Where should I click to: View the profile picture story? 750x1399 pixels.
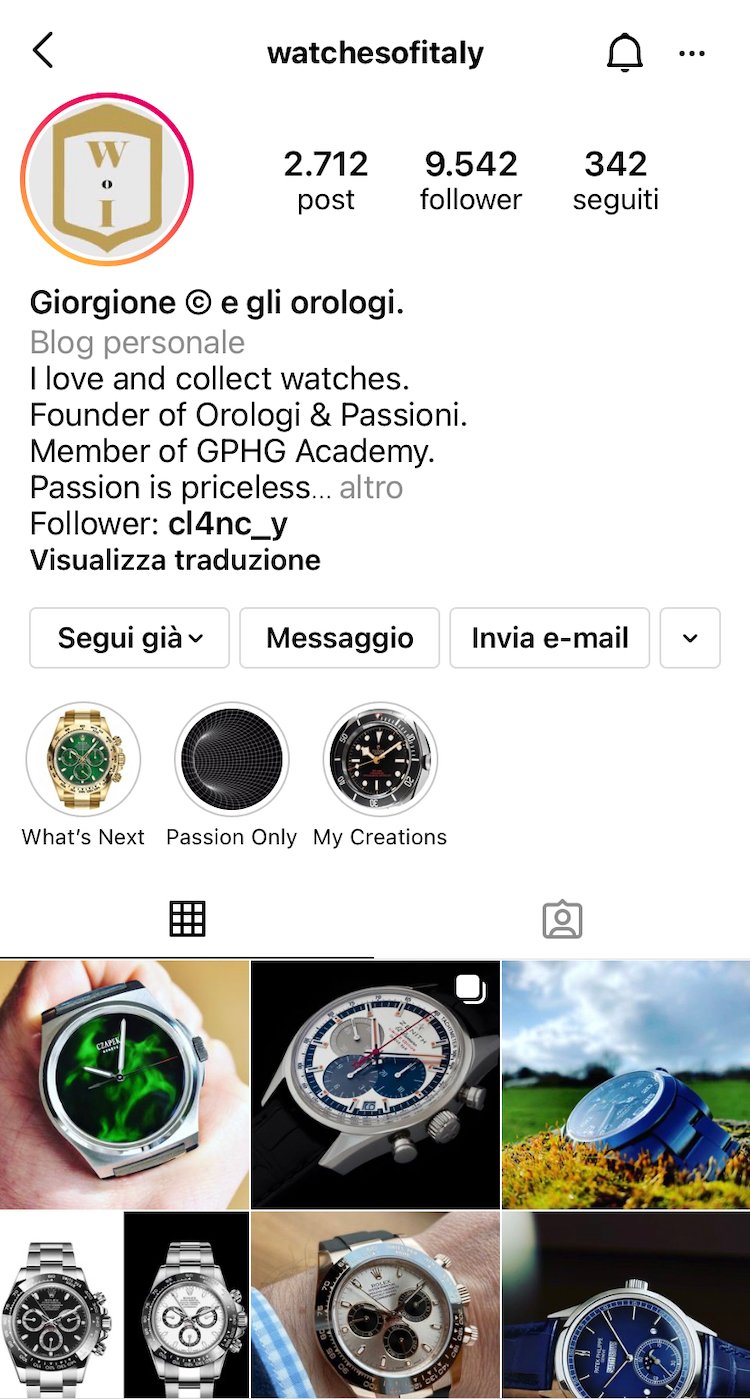[106, 180]
